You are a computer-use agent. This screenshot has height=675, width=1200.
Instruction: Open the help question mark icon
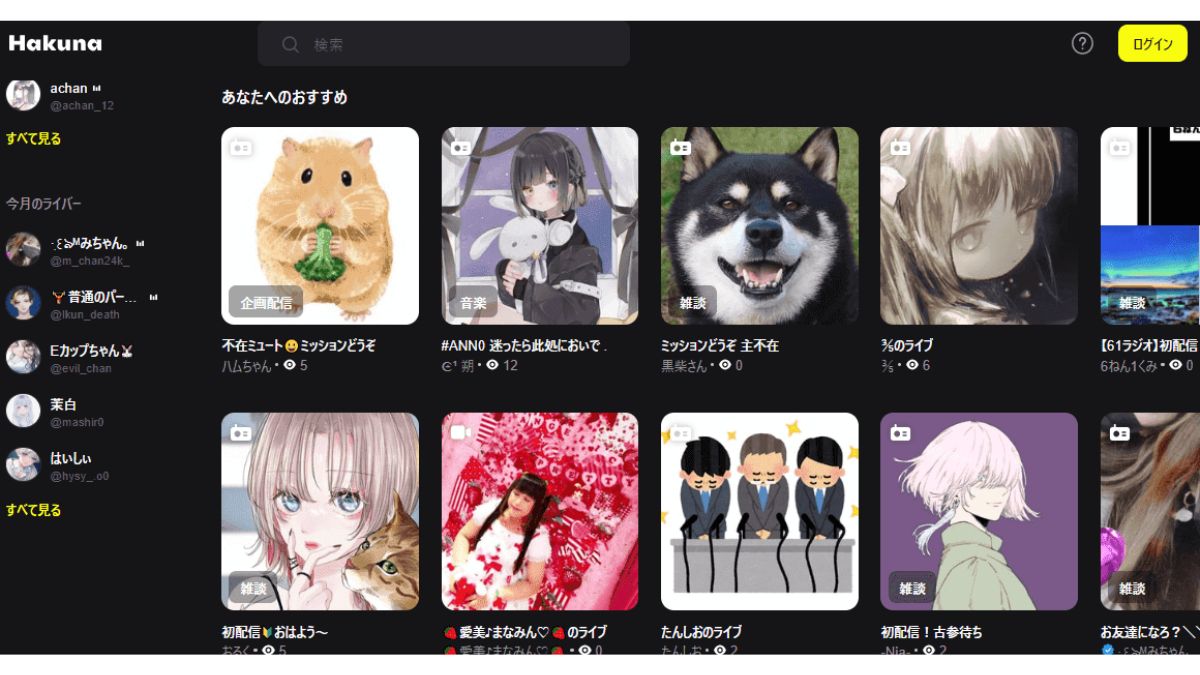click(x=1082, y=44)
